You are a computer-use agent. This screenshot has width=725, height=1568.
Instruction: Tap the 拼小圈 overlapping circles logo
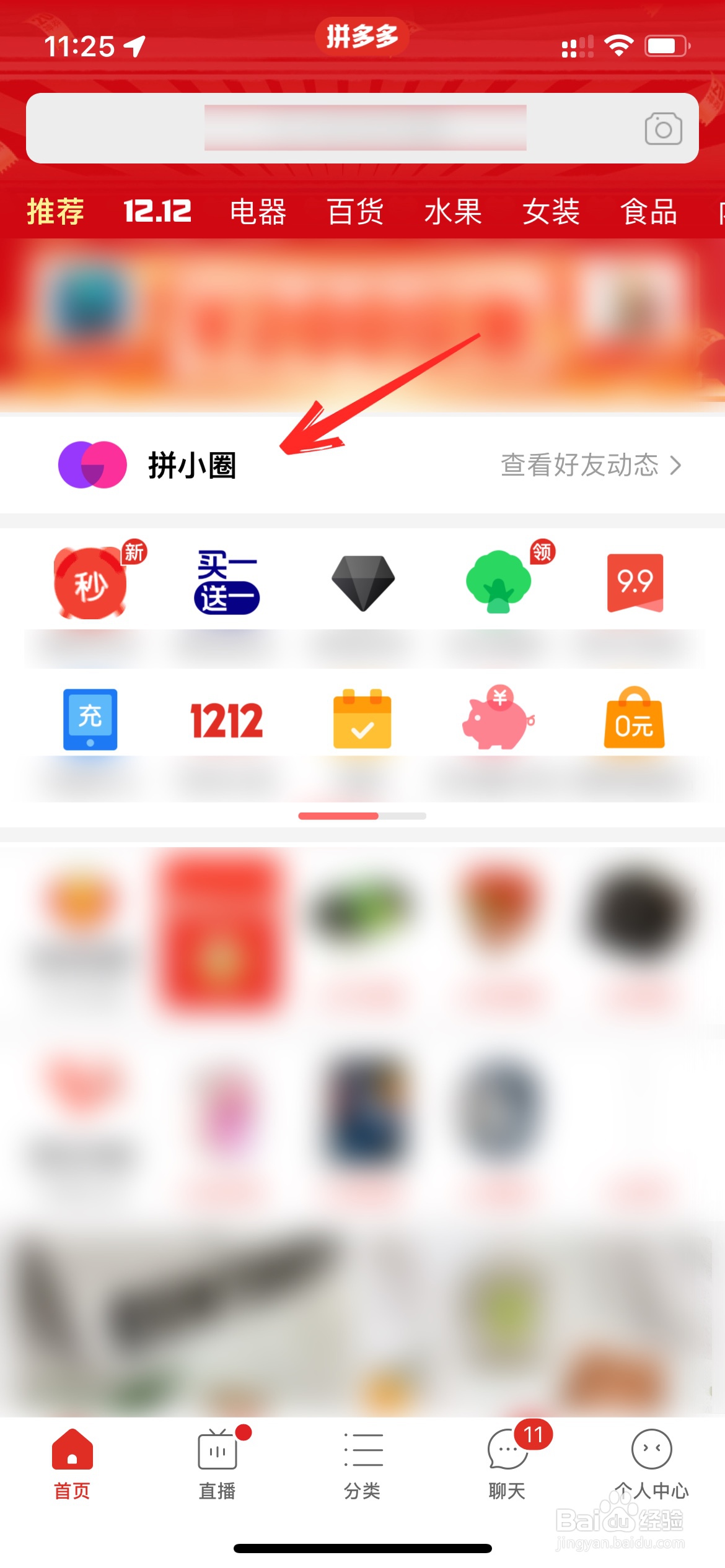[91, 465]
